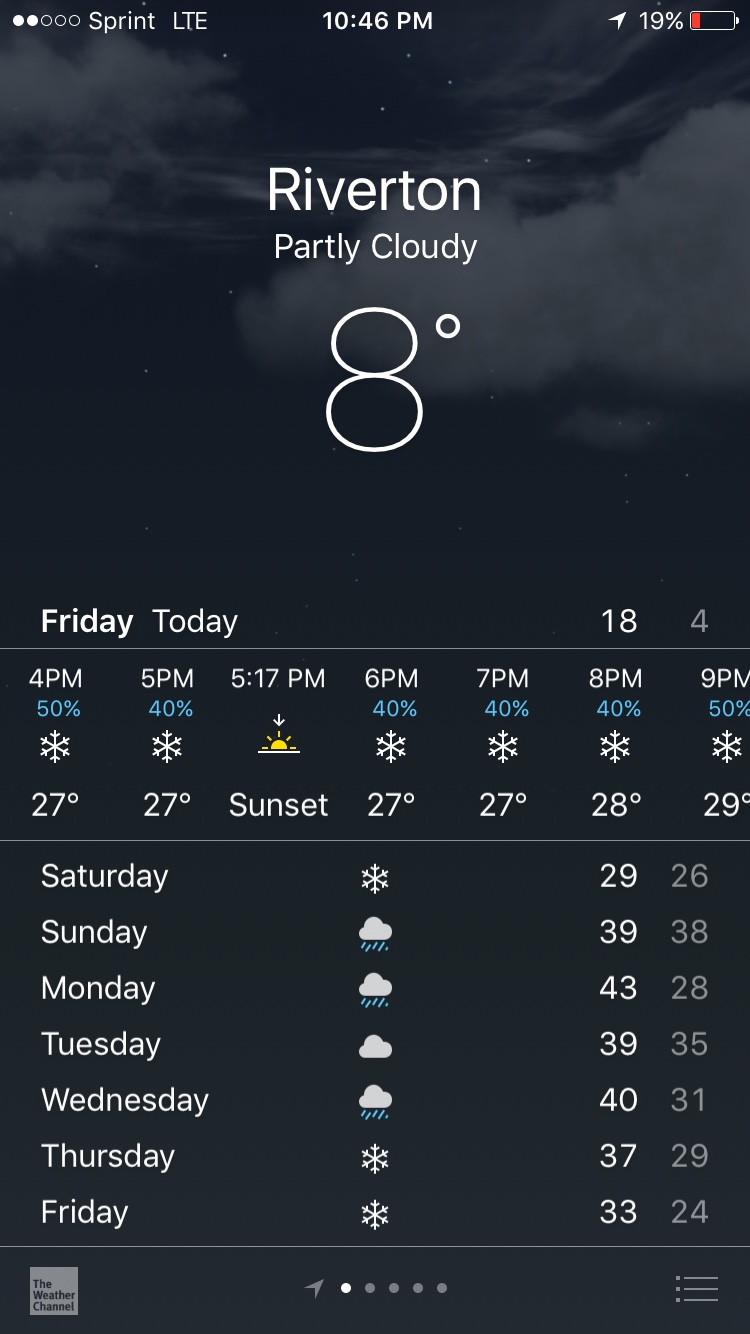The width and height of the screenshot is (750, 1334).
Task: Tap the page indicator dots
Action: pos(382,1289)
